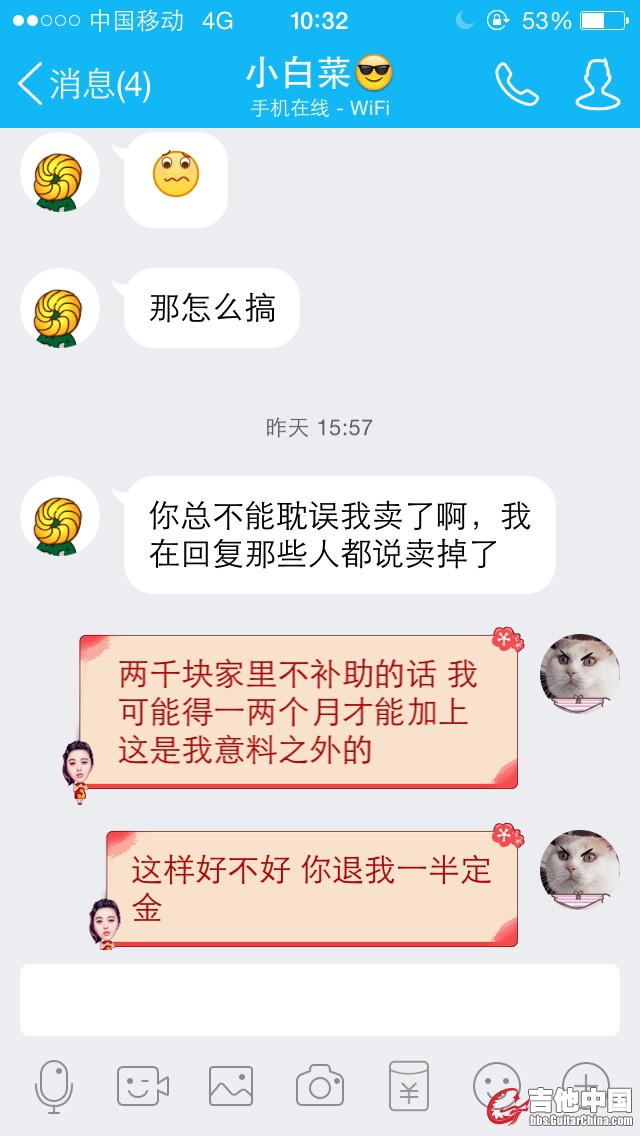Open the photo gallery picker

[x=231, y=1086]
